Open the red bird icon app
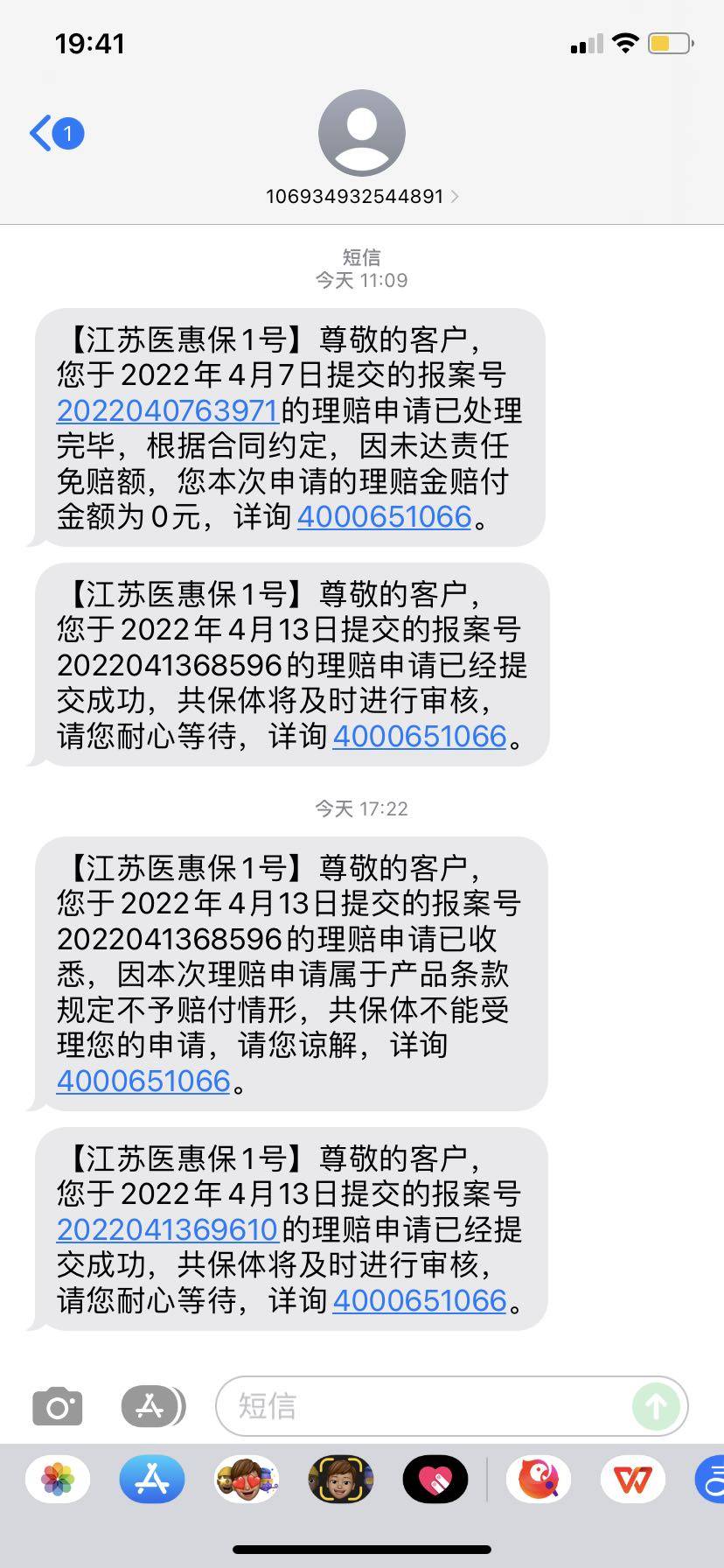Image resolution: width=724 pixels, height=1568 pixels. click(x=539, y=1480)
